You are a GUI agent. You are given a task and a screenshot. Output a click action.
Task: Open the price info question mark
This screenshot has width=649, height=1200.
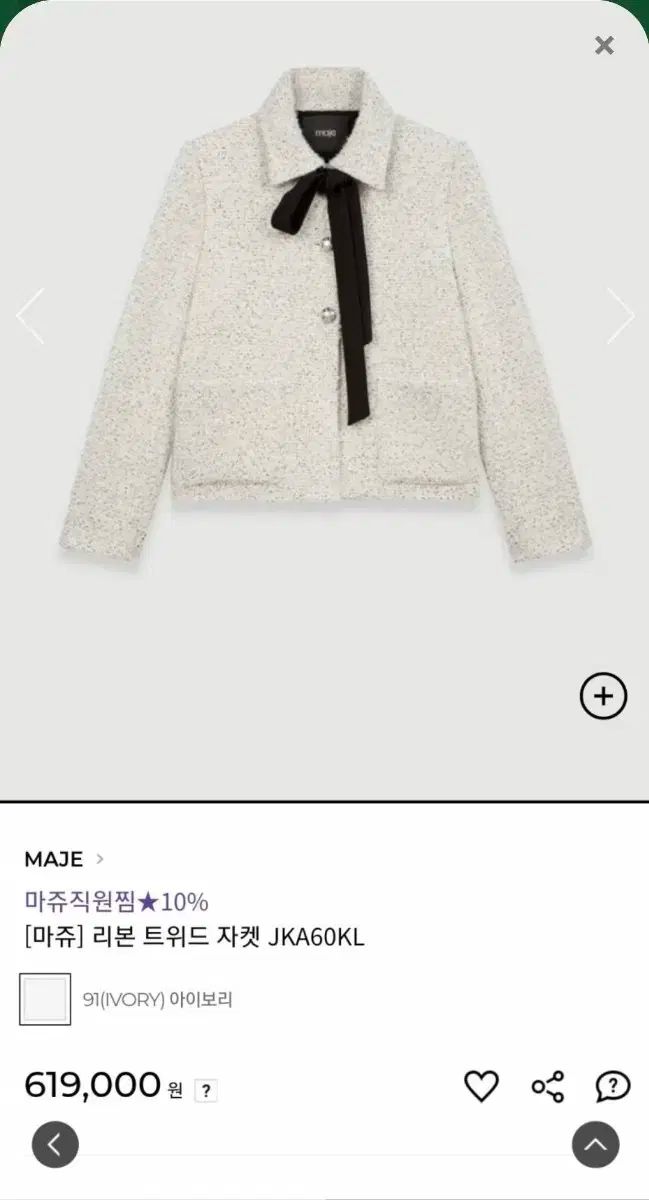point(206,1091)
